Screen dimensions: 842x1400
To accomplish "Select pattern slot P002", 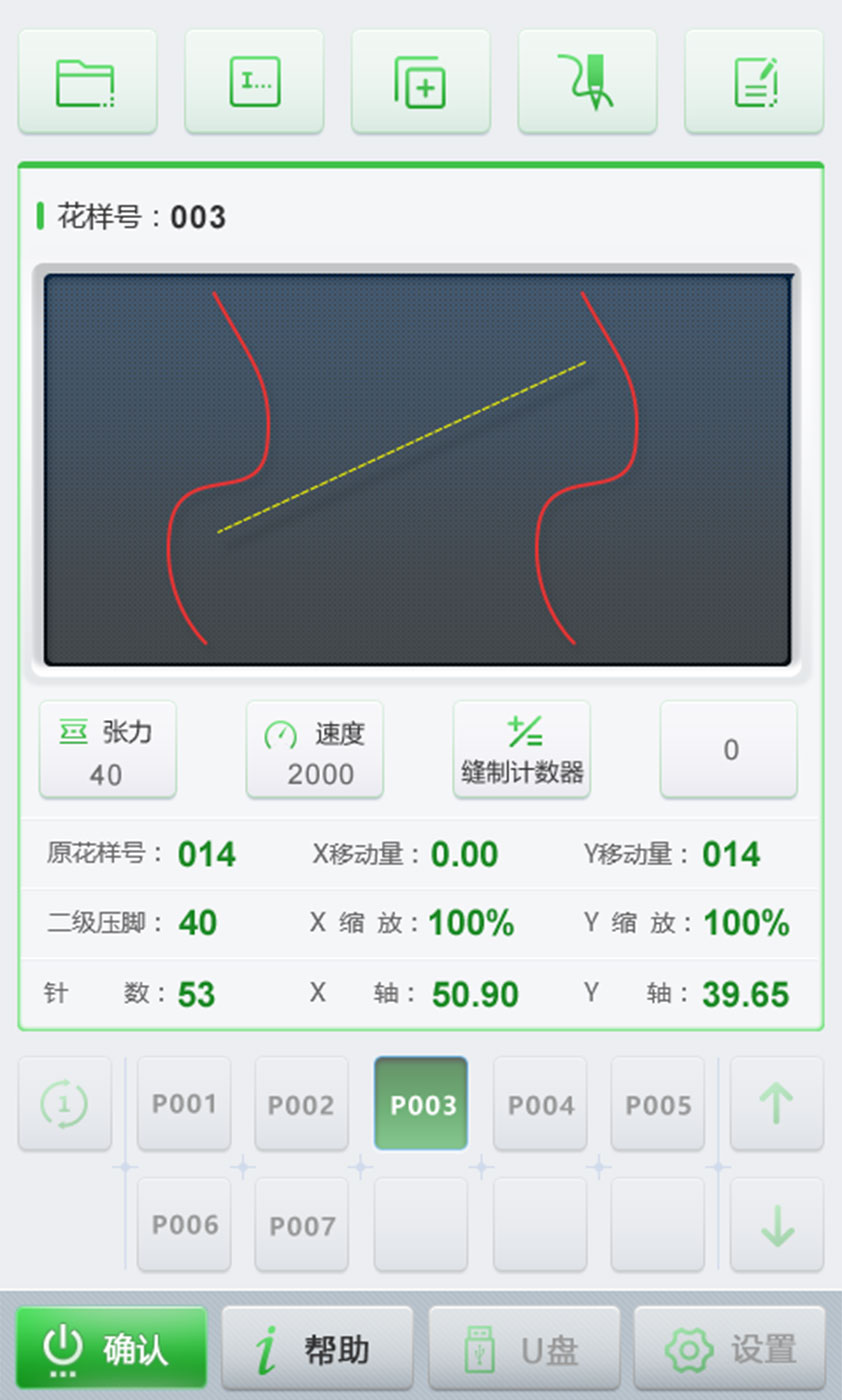I will (302, 1104).
